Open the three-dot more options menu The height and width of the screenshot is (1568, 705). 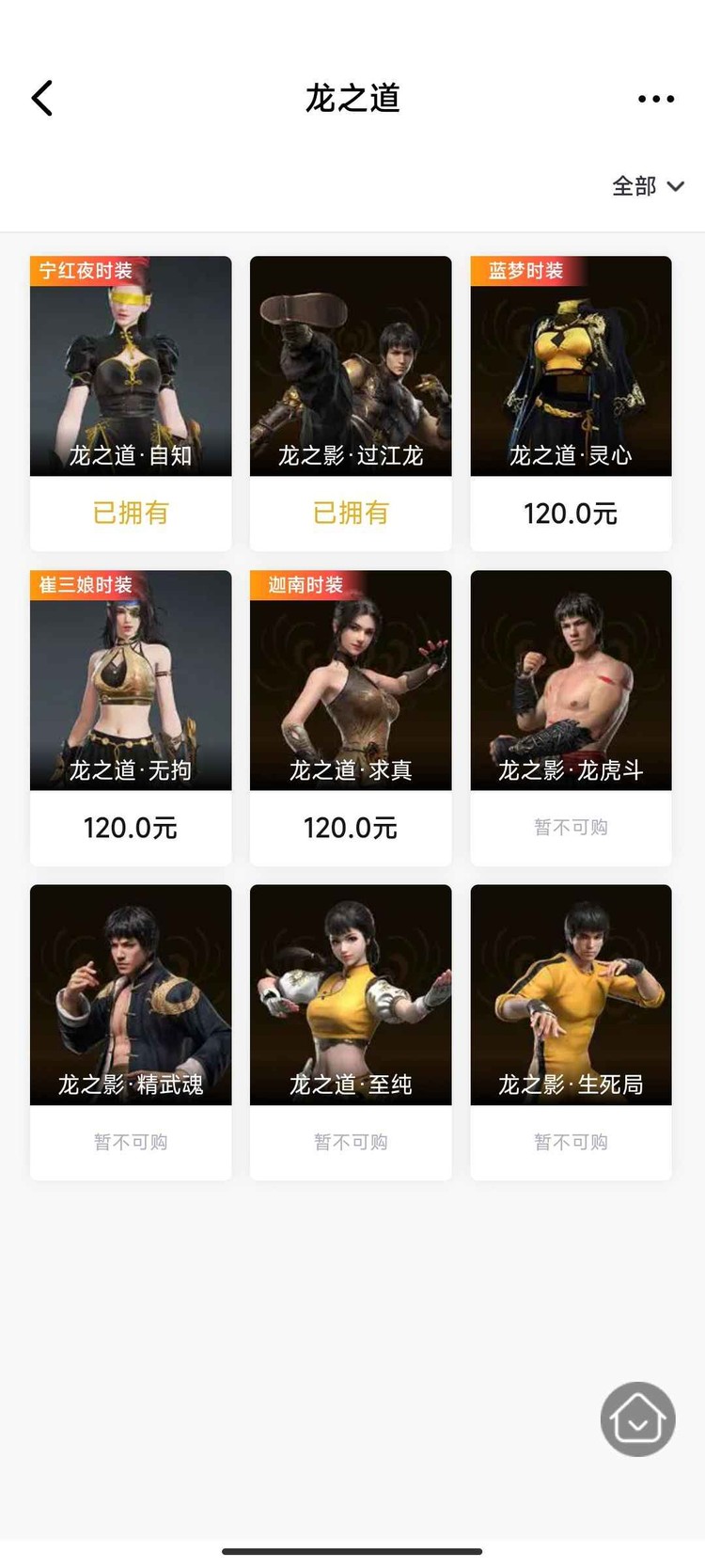pyautogui.click(x=656, y=99)
